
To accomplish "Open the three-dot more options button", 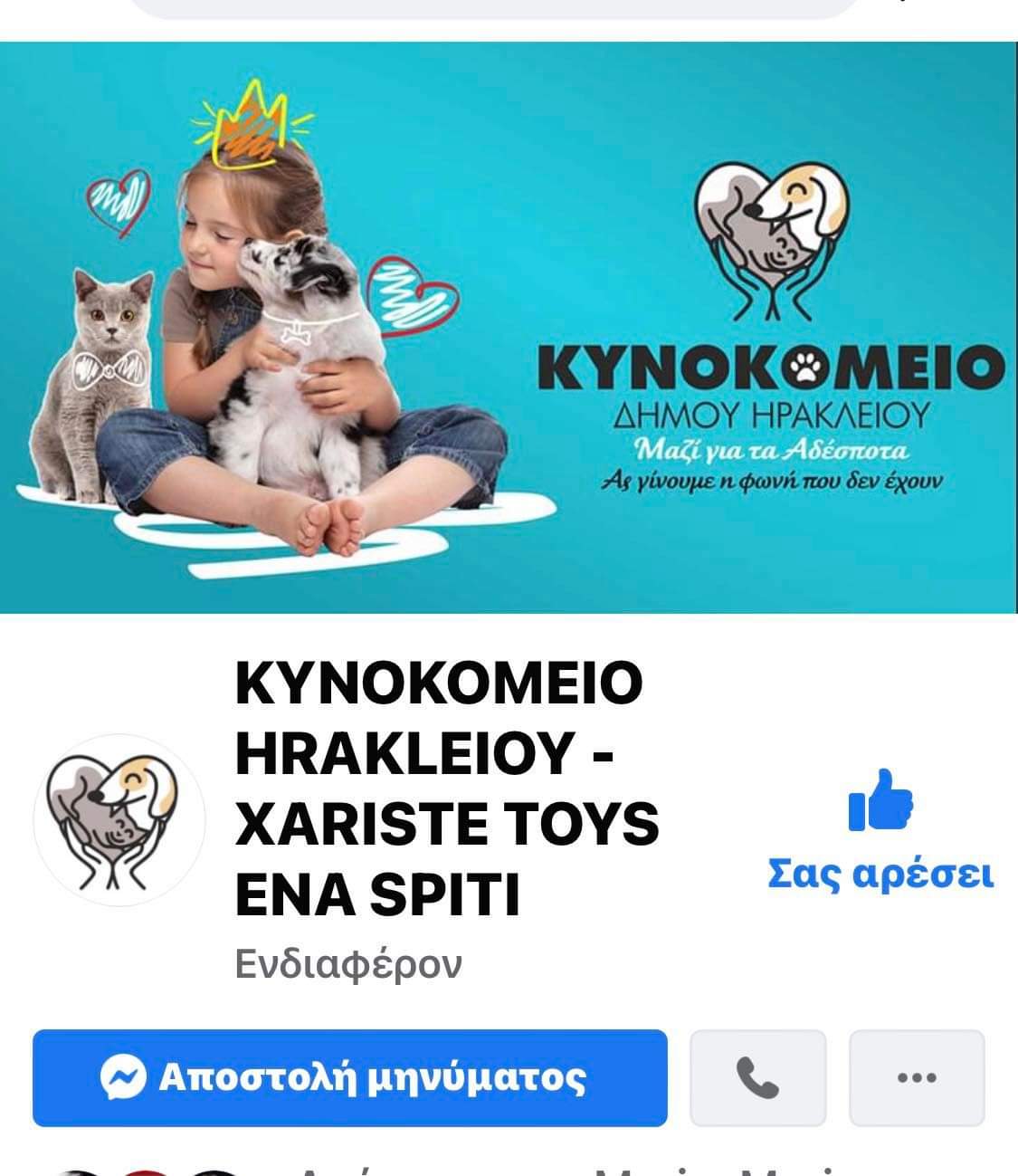I will point(916,1077).
